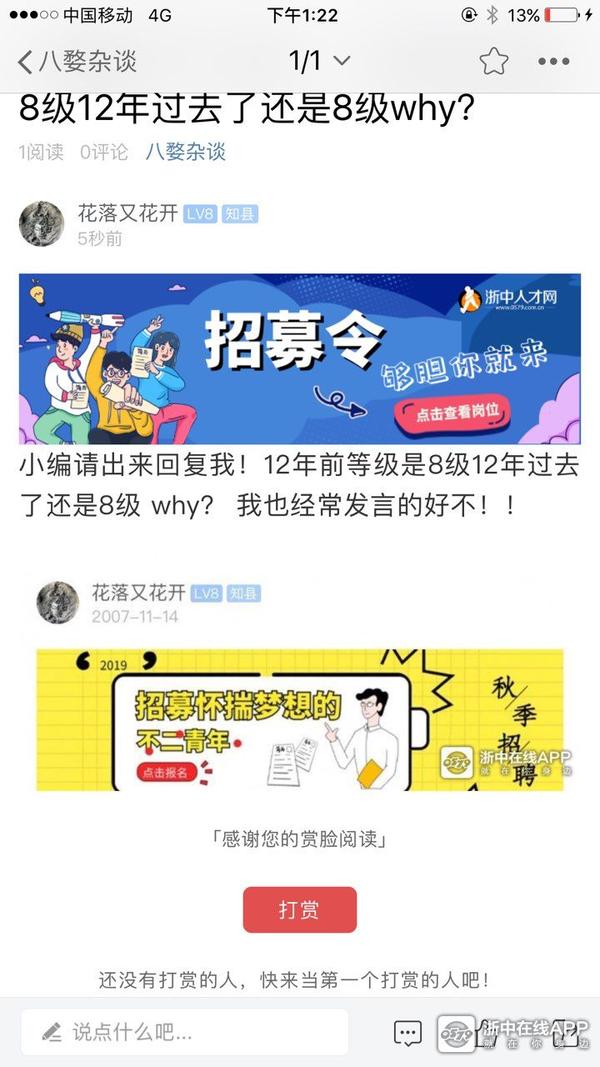Open the 八婺杂谈 board link under the title
Screen dimensions: 600x1067
(x=185, y=152)
